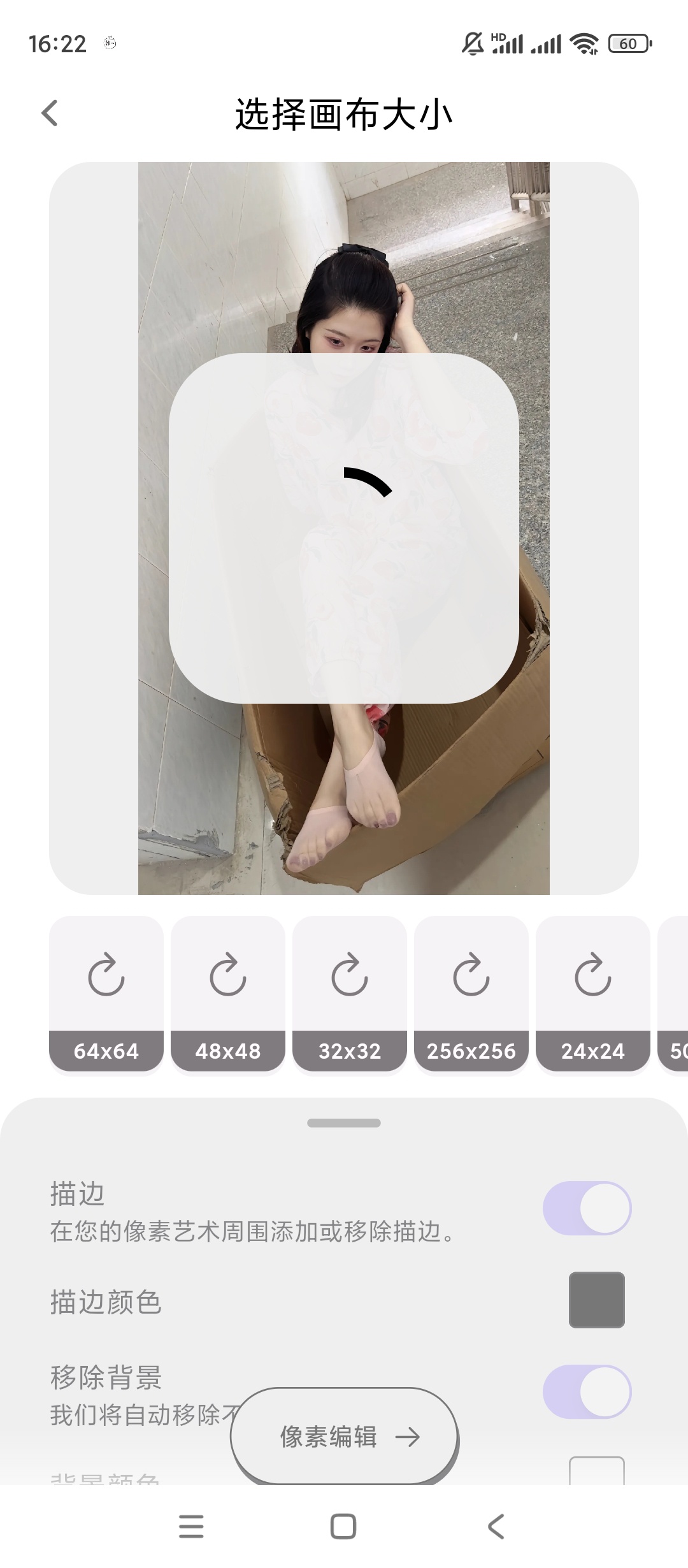Toggle the 描边 outline switch

point(587,1208)
